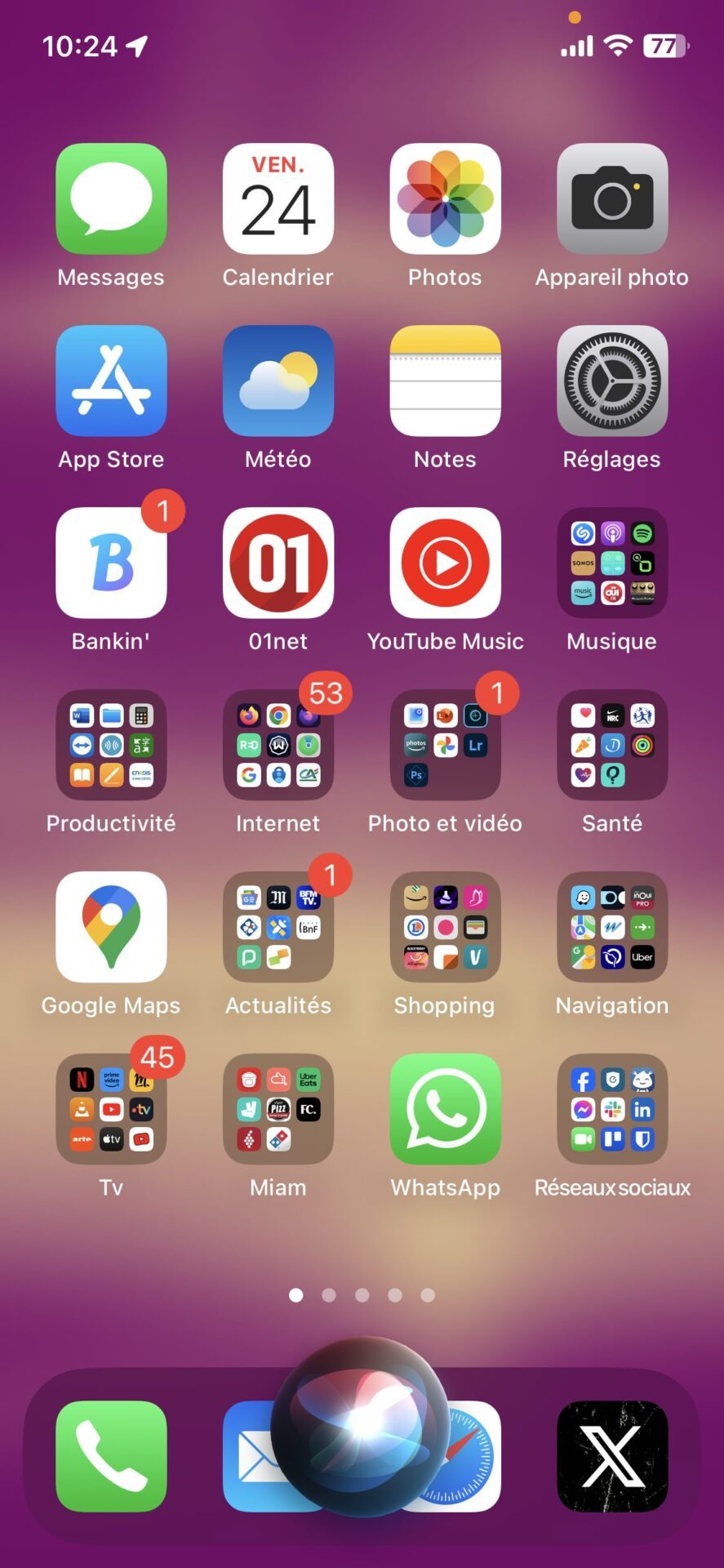Image resolution: width=724 pixels, height=1568 pixels.
Task: Open the Santé folder
Action: click(612, 745)
